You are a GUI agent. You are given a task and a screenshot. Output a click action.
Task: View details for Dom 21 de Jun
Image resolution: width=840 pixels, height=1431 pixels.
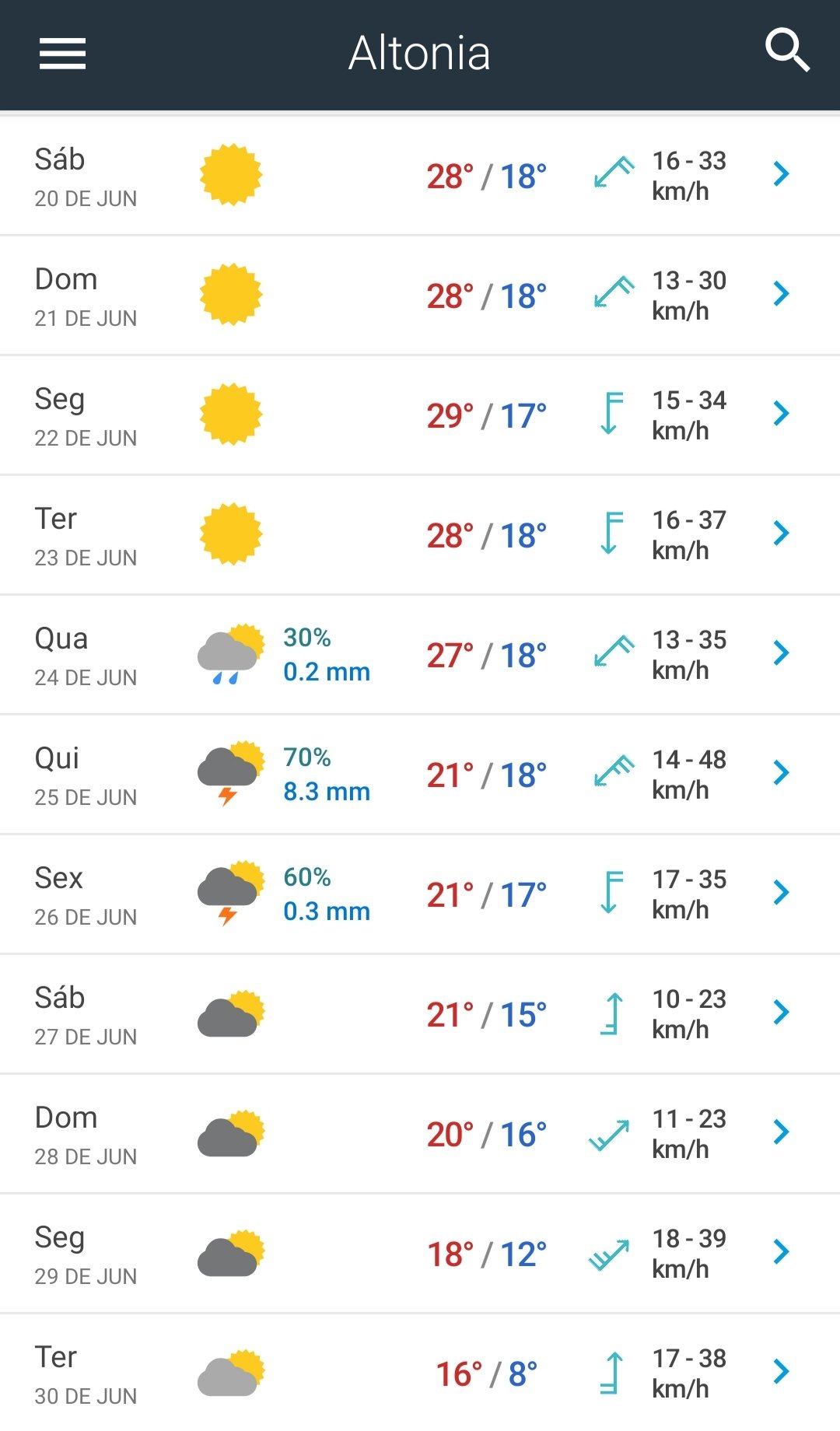coord(420,296)
